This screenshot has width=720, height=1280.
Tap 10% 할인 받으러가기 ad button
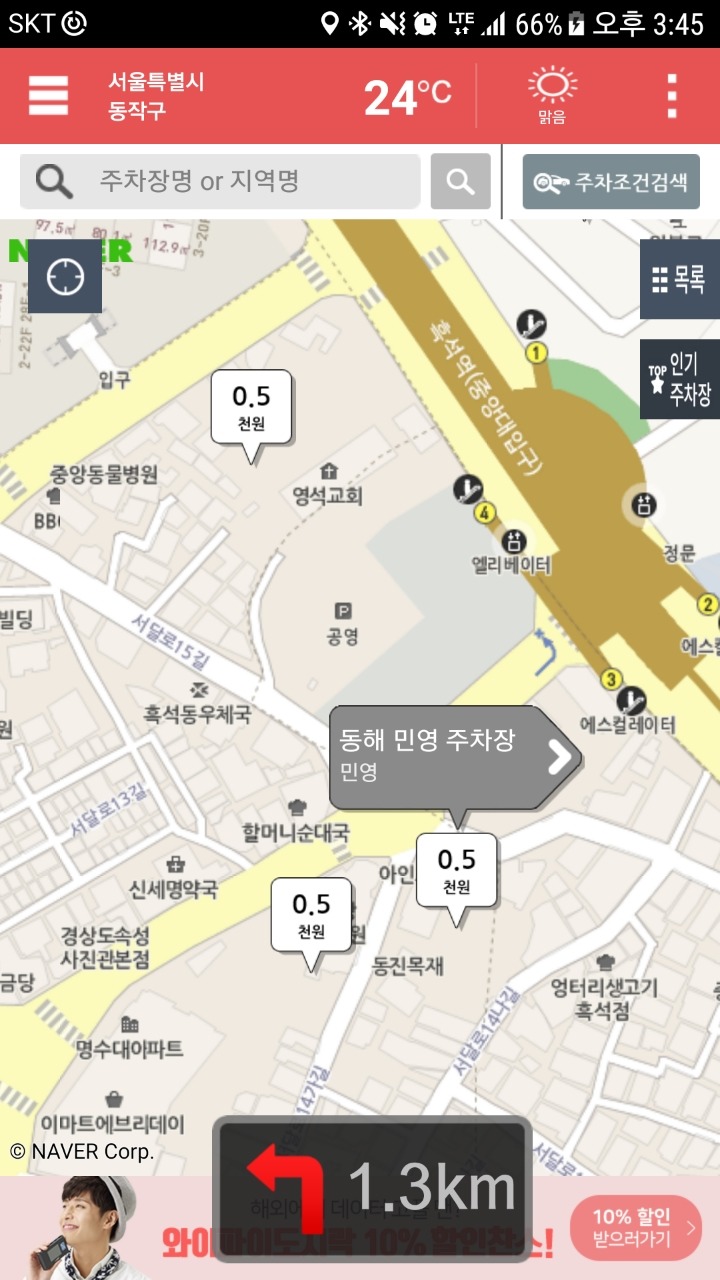635,1228
